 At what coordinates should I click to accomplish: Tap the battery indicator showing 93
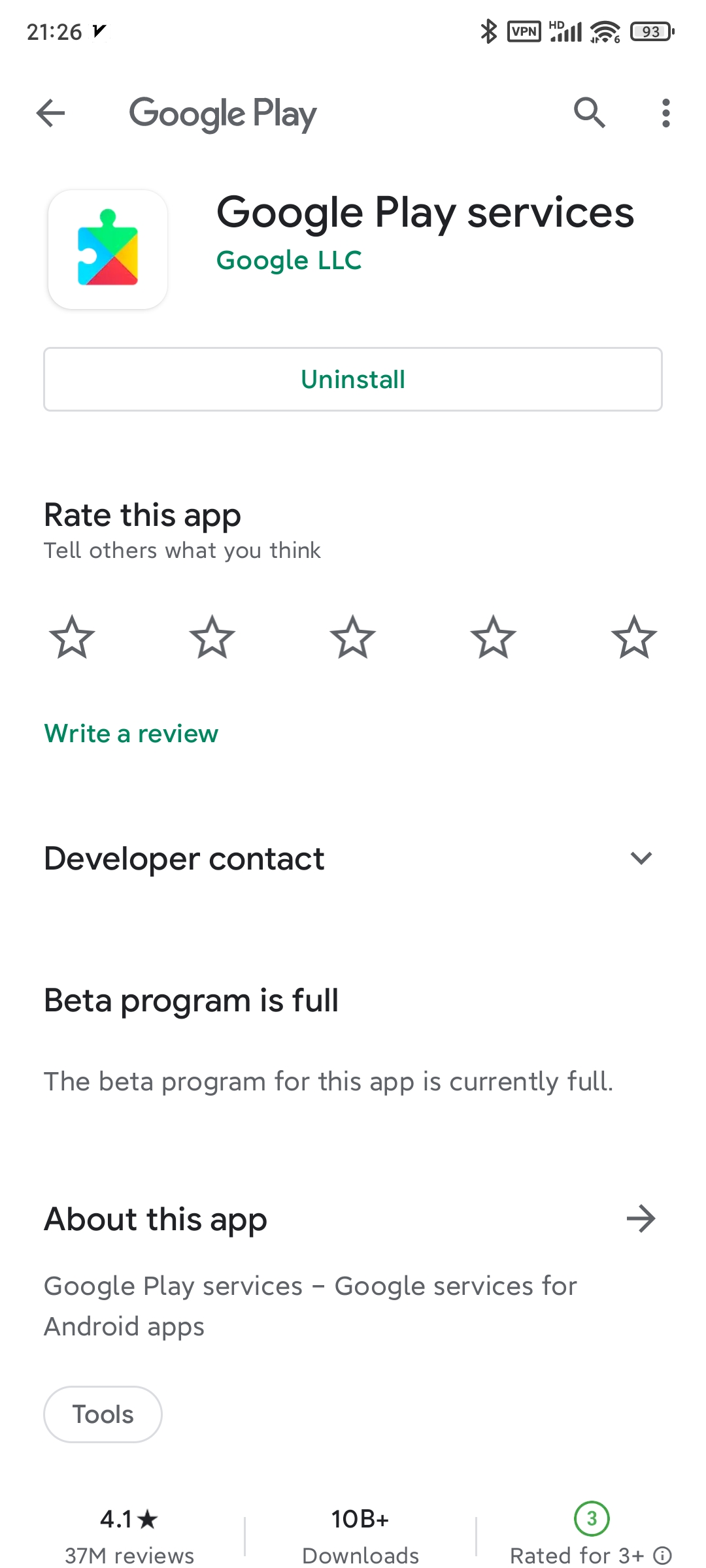click(651, 31)
